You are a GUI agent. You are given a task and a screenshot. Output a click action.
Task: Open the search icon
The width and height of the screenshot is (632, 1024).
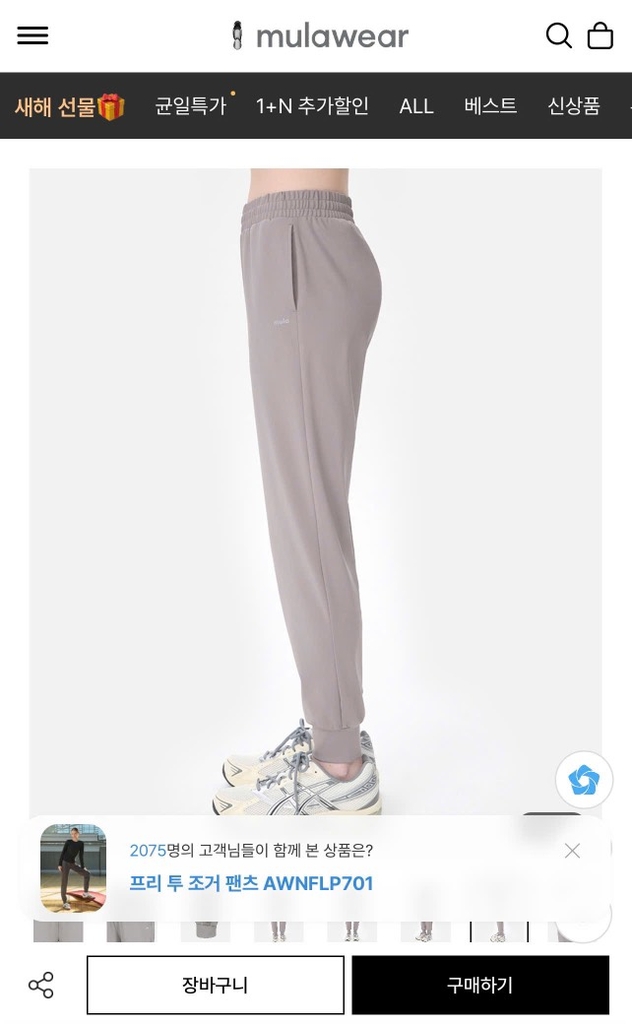coord(558,36)
